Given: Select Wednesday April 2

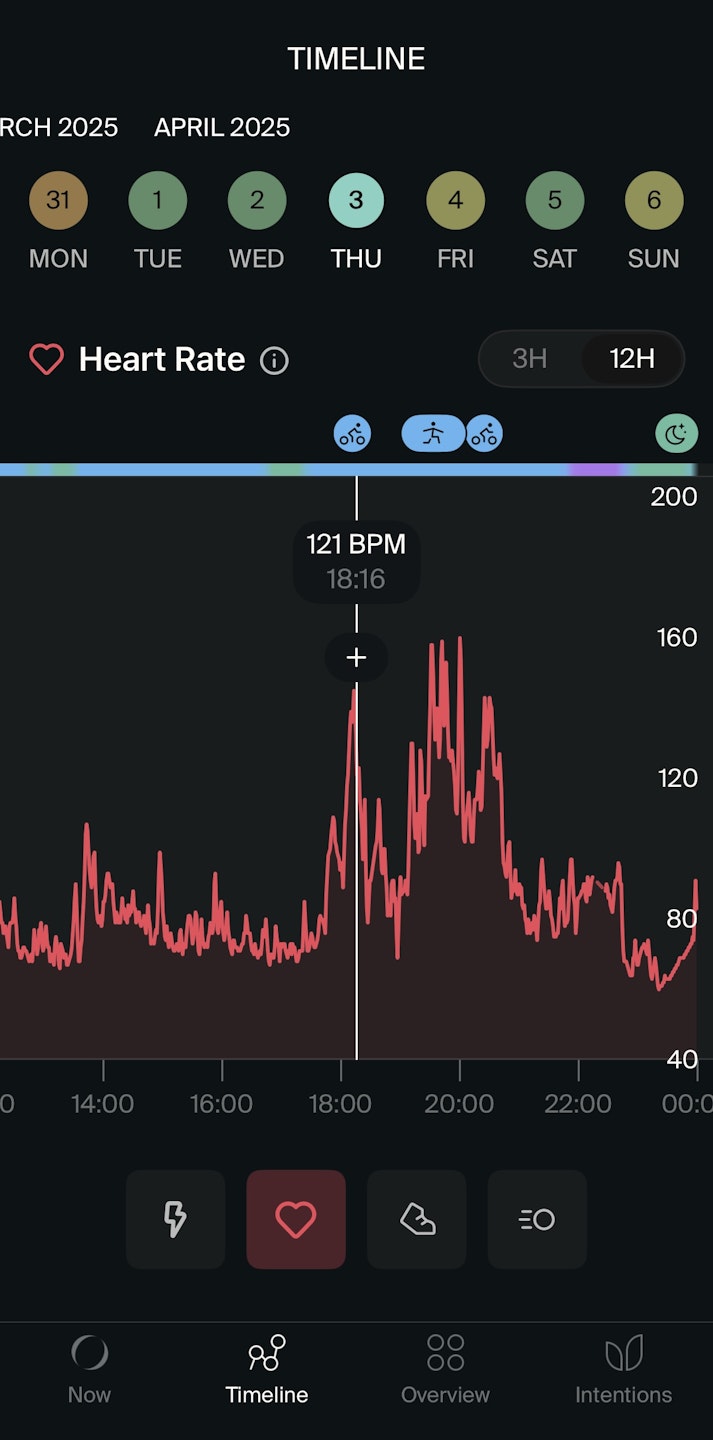Looking at the screenshot, I should [x=257, y=201].
